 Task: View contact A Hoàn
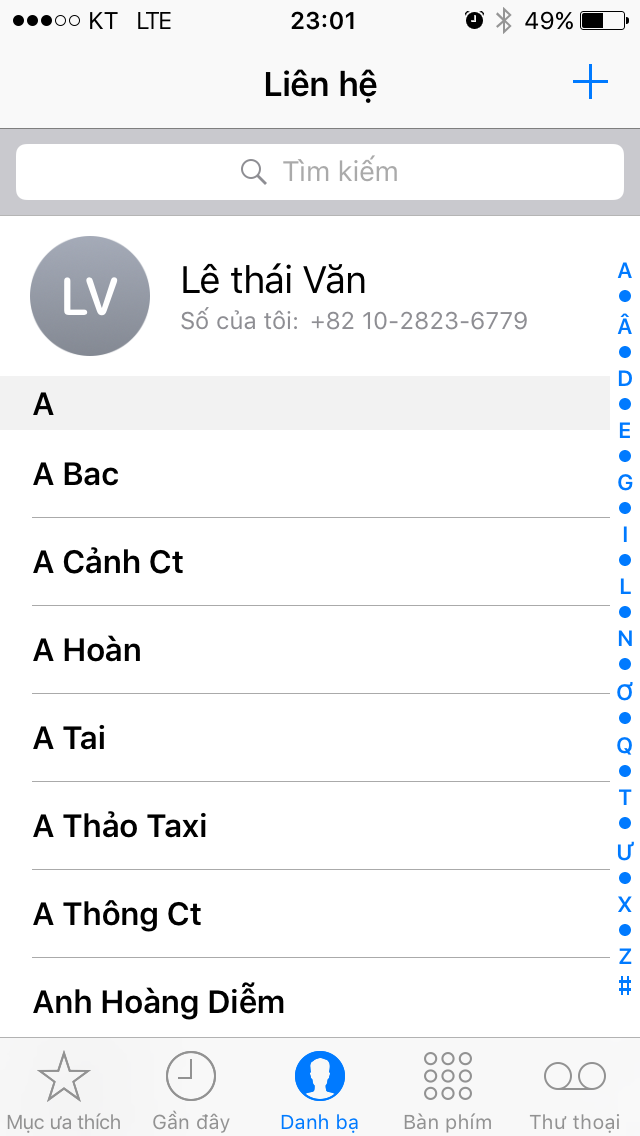[x=300, y=650]
